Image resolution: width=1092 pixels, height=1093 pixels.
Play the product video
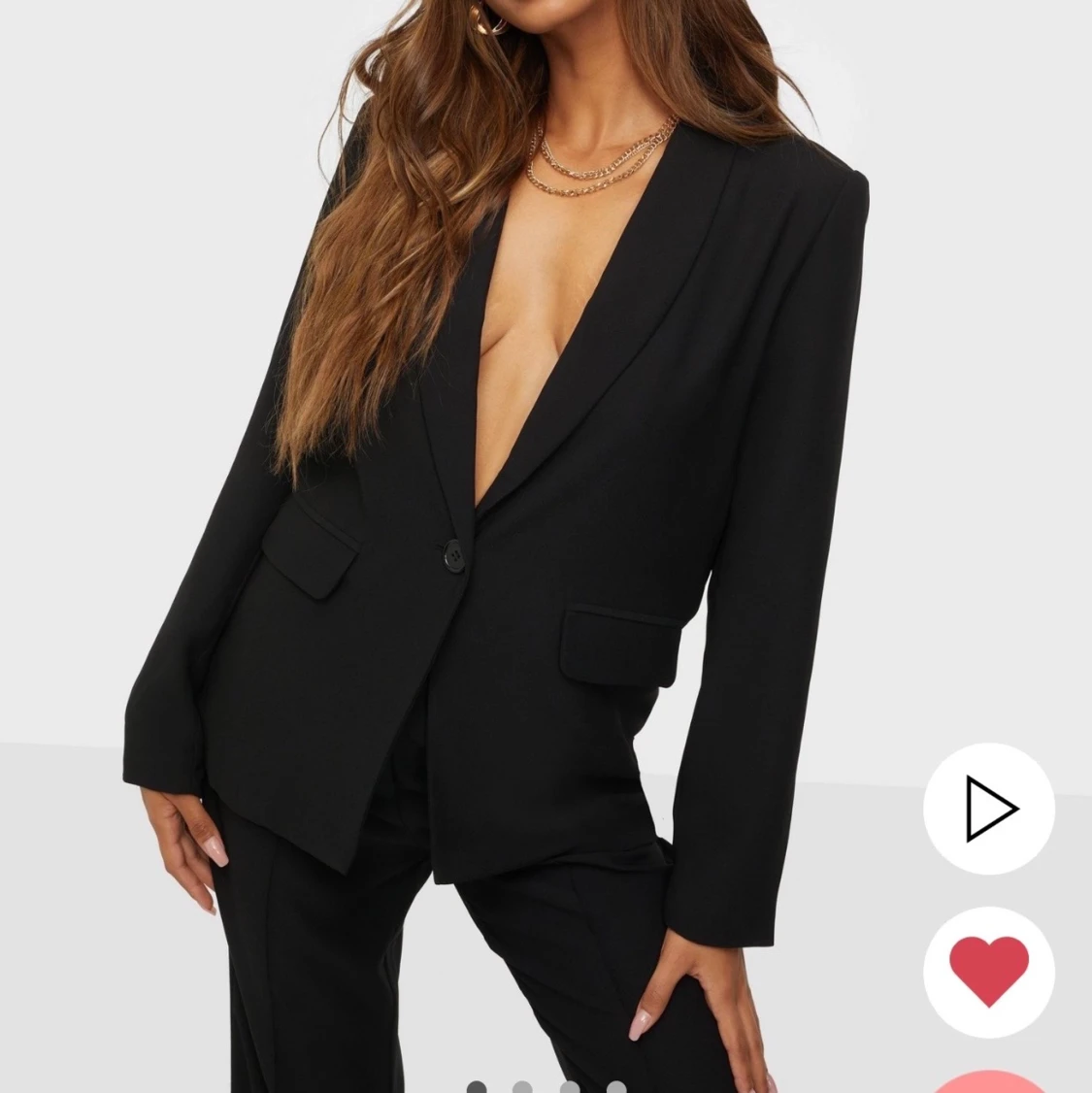[988, 808]
